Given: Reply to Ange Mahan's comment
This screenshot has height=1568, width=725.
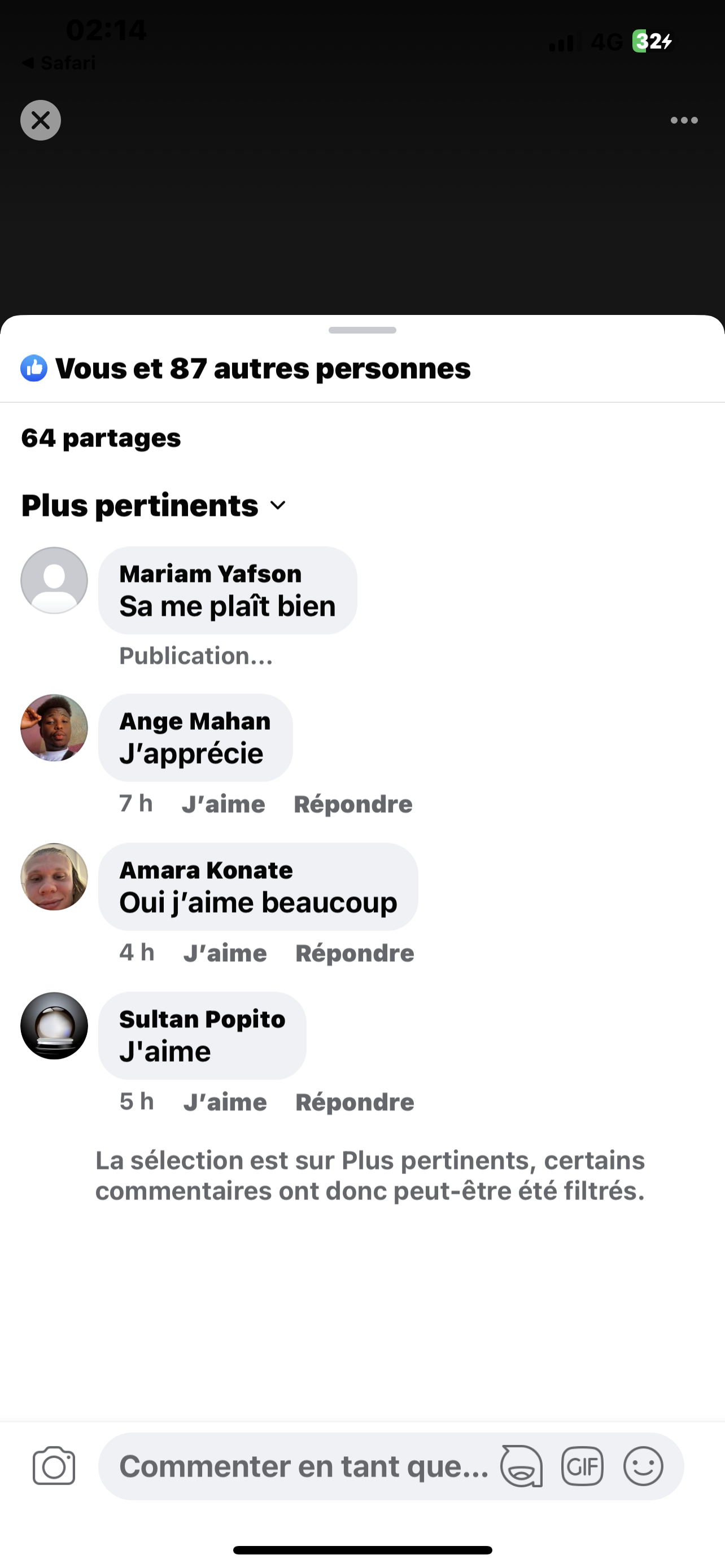Looking at the screenshot, I should click(x=353, y=805).
